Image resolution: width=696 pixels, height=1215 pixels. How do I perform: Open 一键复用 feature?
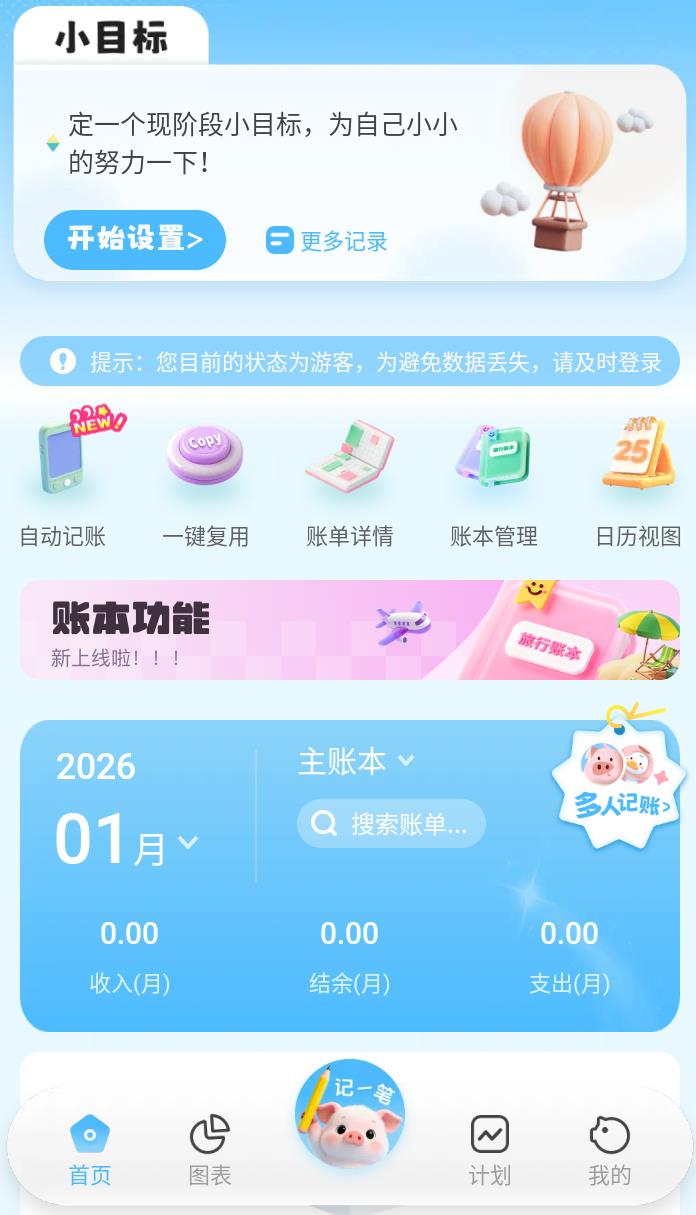[205, 482]
